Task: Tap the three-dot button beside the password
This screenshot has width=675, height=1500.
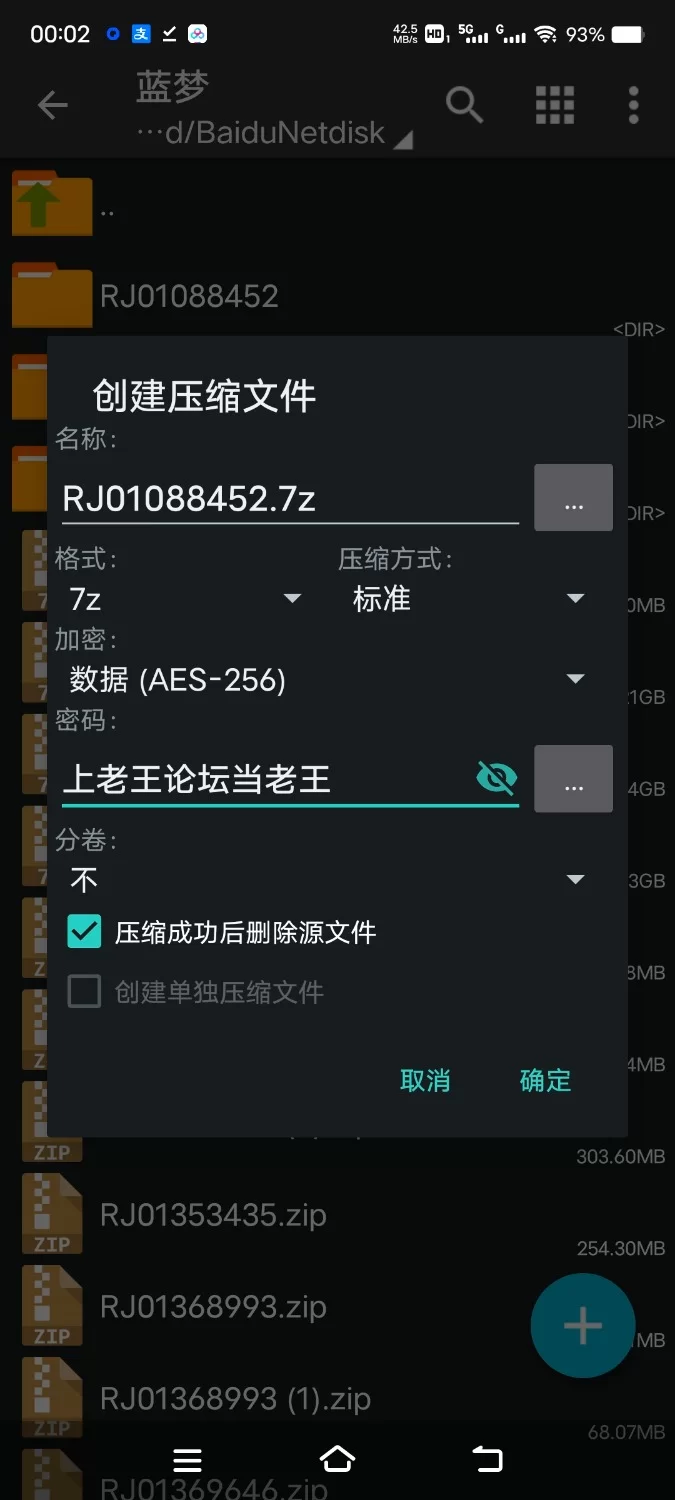Action: pos(573,779)
